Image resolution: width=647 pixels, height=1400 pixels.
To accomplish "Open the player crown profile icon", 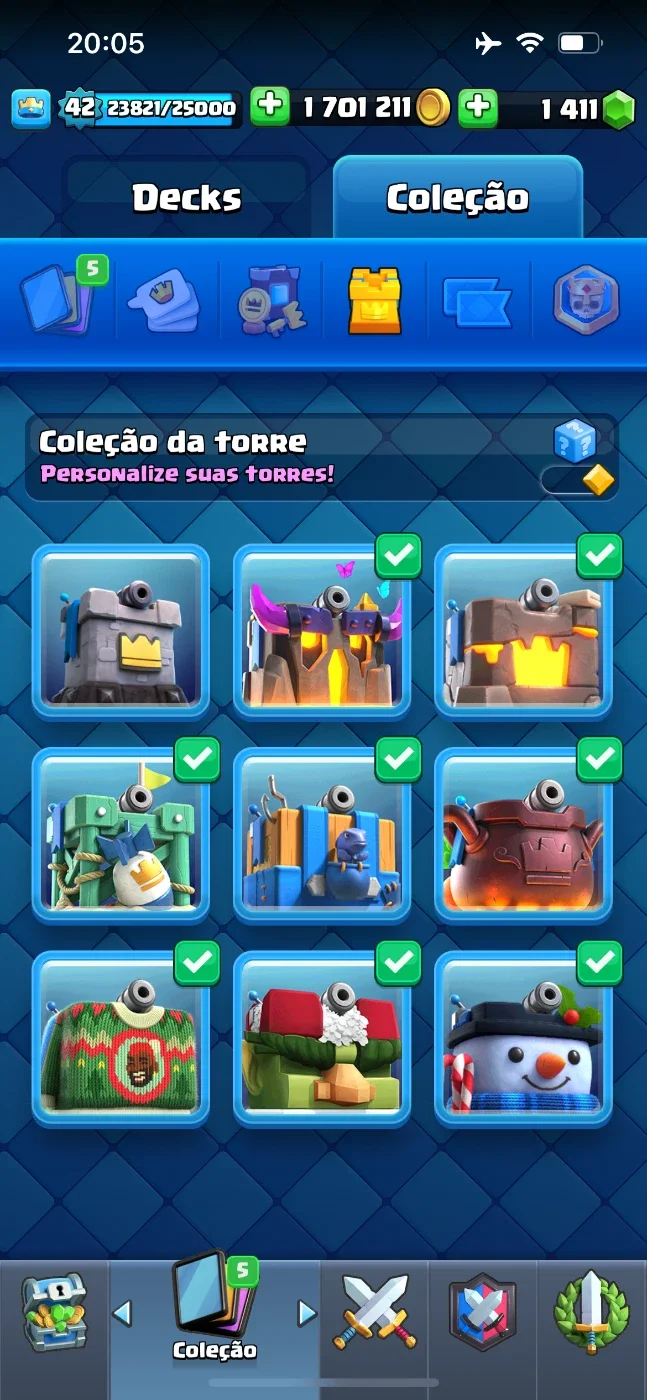I will (31, 108).
